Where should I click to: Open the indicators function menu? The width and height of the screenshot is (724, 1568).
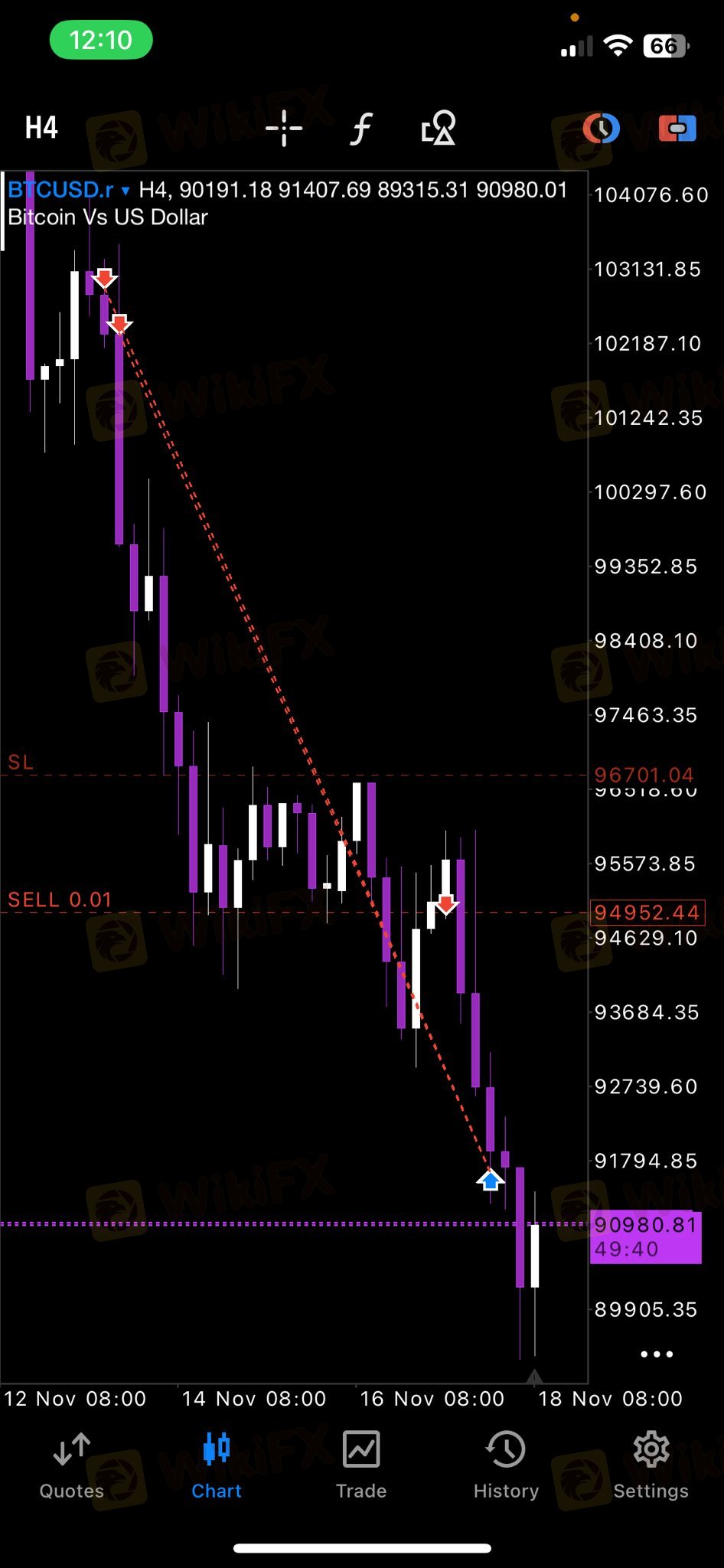point(361,128)
